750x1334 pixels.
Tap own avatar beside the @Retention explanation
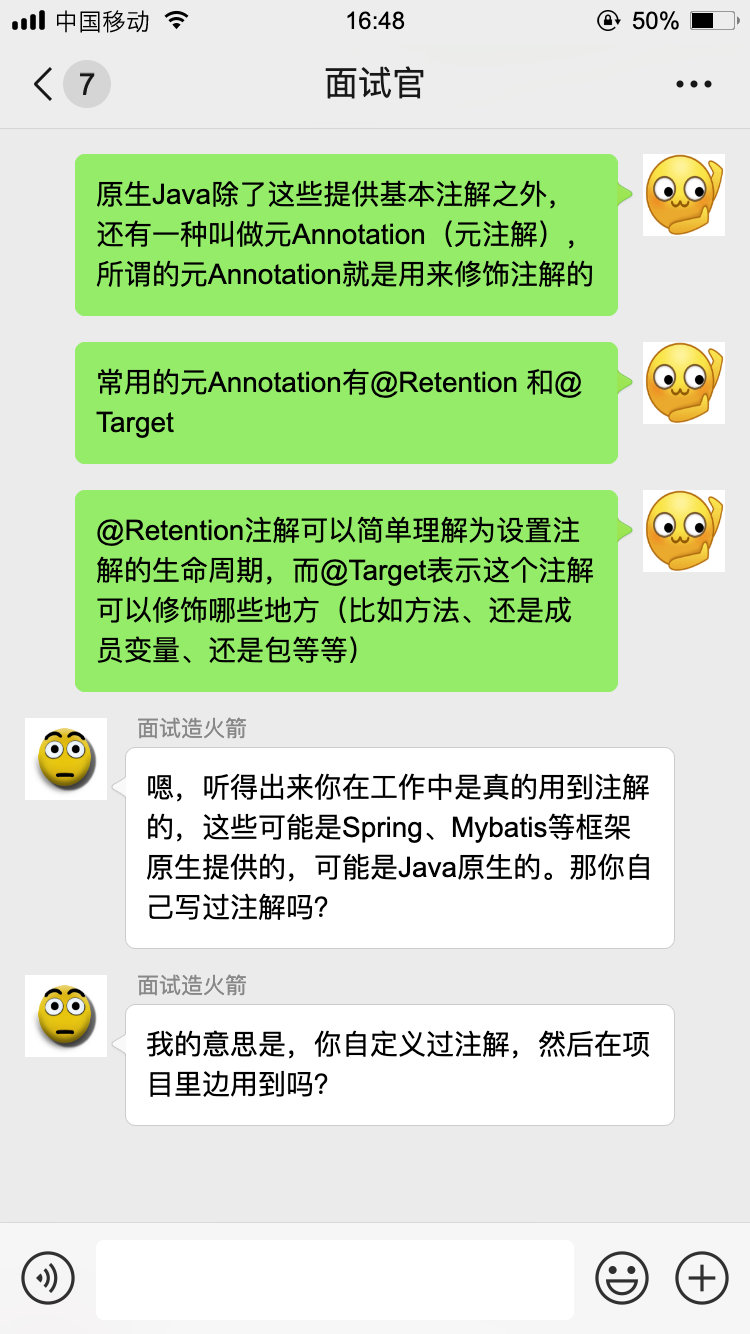click(x=683, y=531)
